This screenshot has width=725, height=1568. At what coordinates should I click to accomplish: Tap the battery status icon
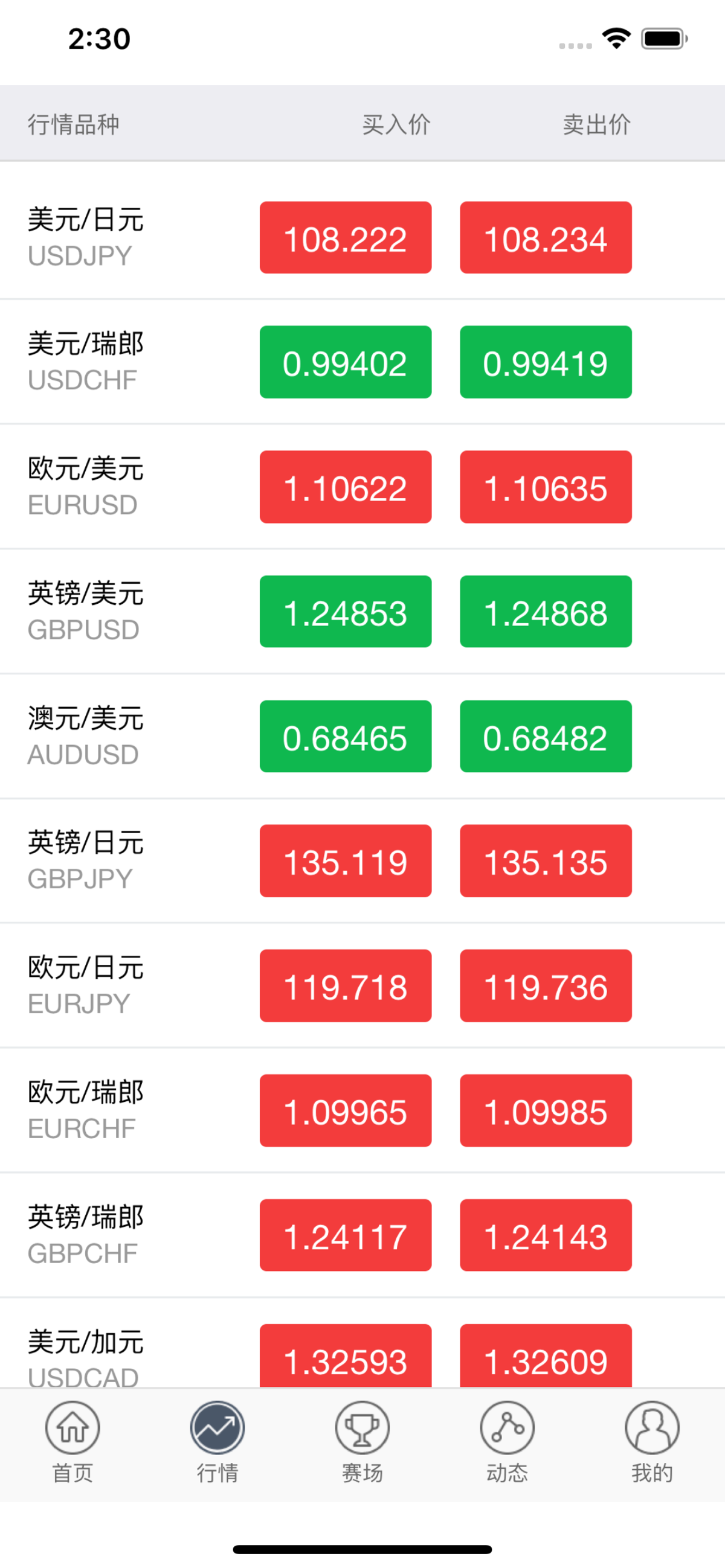coord(664,38)
